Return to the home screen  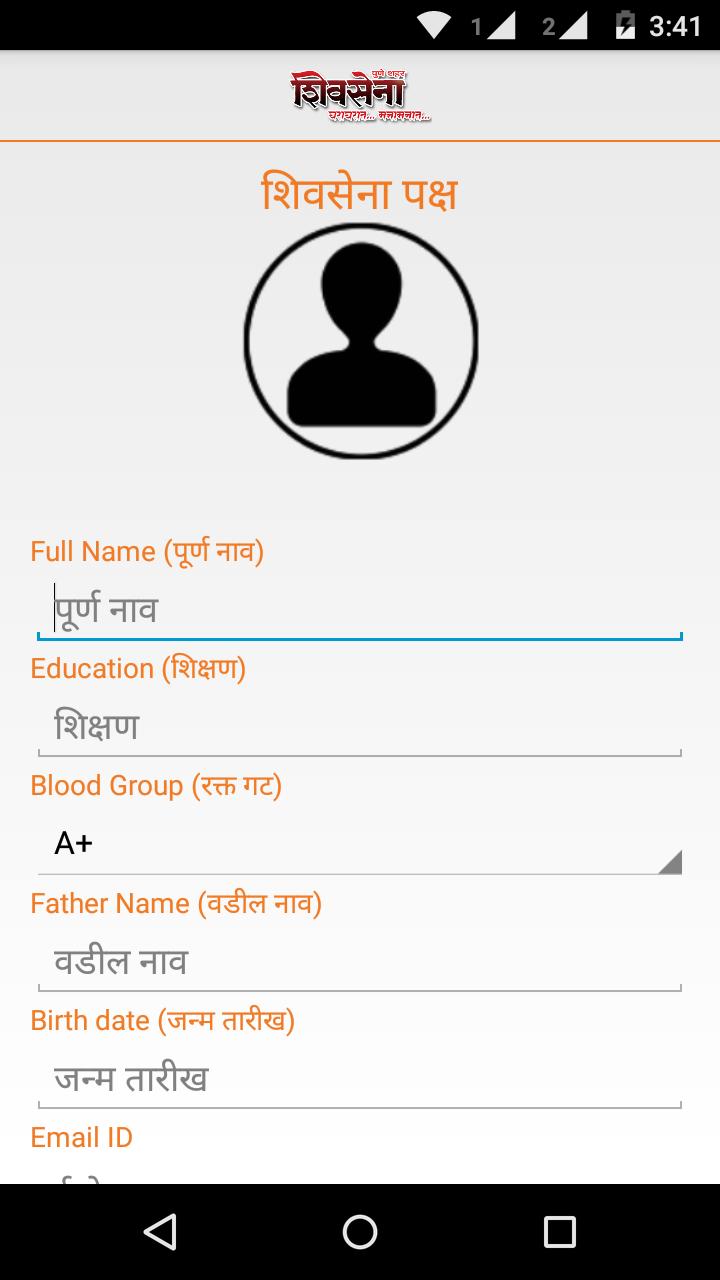click(x=360, y=1232)
